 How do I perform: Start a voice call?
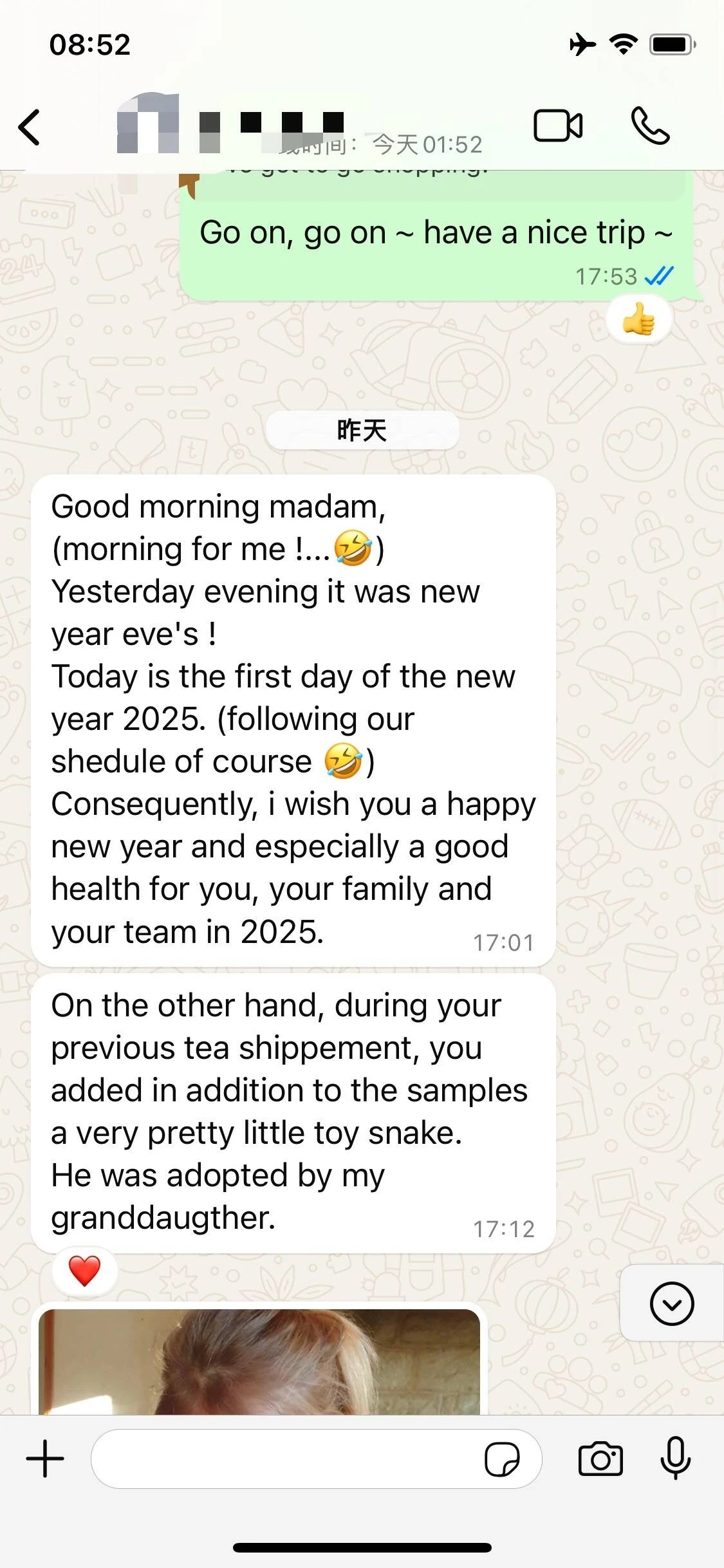pyautogui.click(x=651, y=126)
